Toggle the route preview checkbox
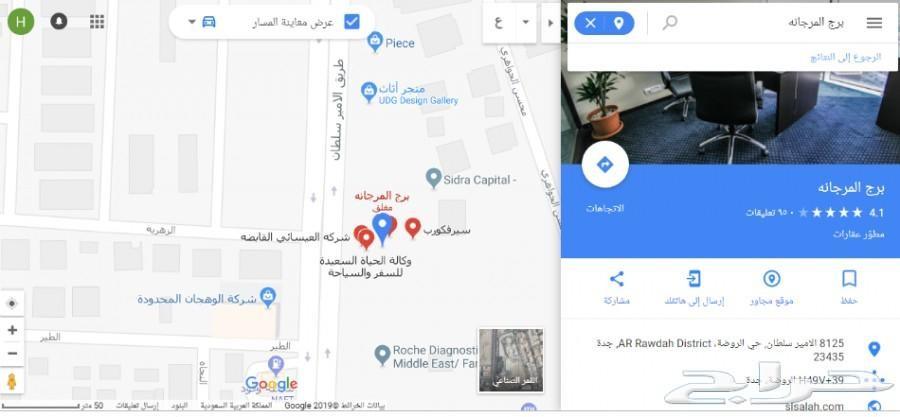 point(352,21)
